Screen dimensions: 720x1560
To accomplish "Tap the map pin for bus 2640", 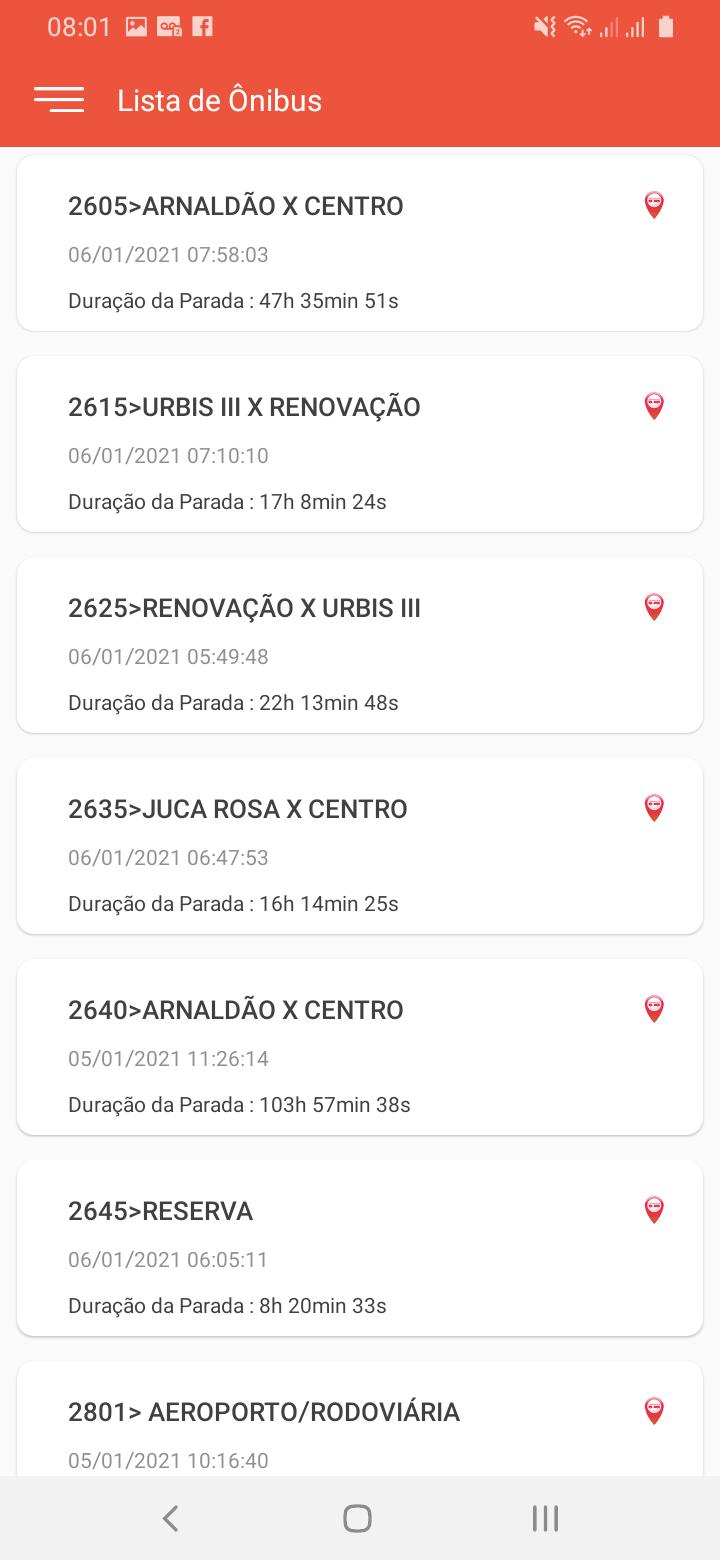I will coord(654,1009).
